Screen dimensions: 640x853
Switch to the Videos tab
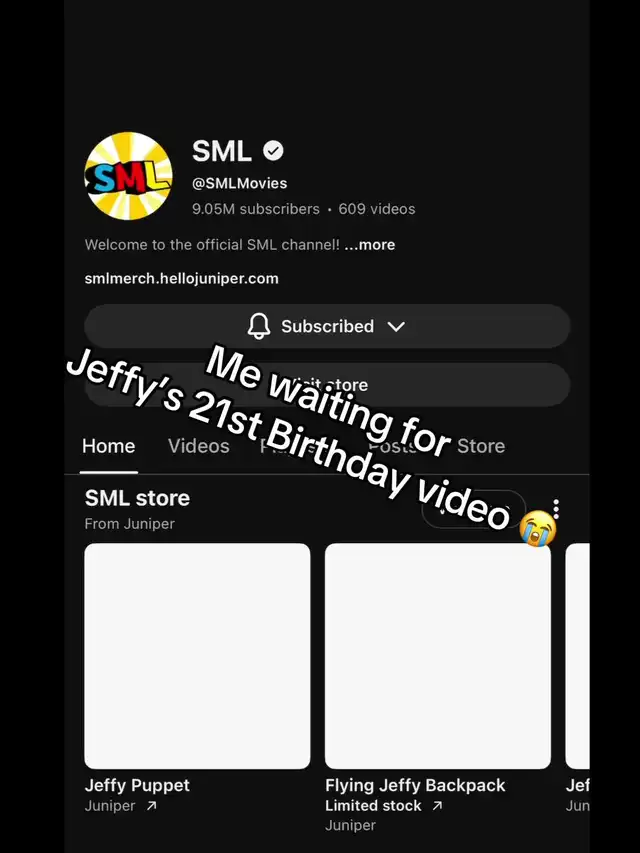coord(198,446)
